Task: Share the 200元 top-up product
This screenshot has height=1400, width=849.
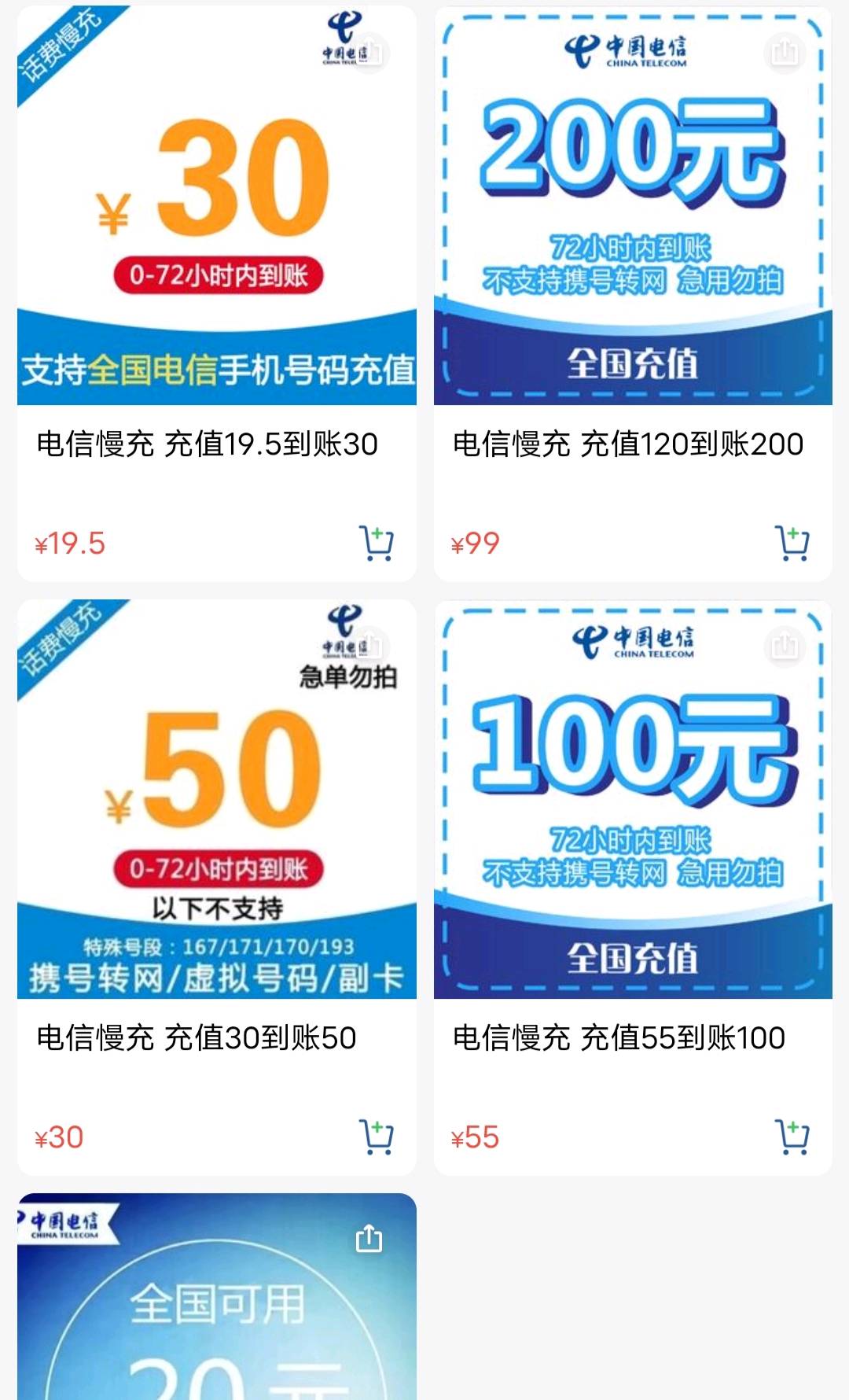Action: click(785, 52)
